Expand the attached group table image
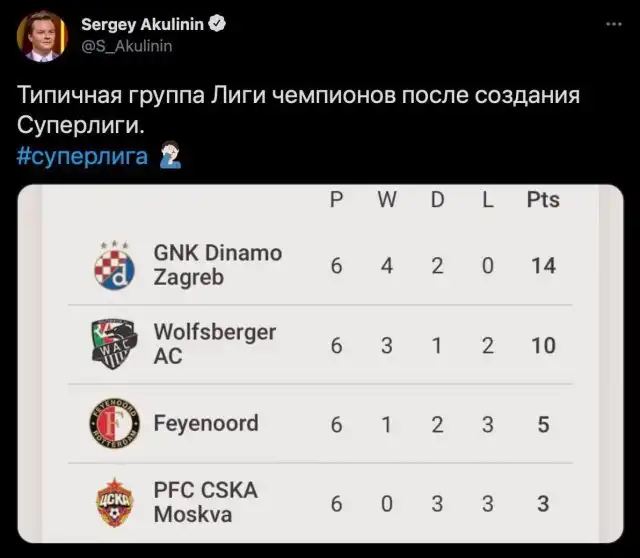This screenshot has height=558, width=640. pos(320,370)
